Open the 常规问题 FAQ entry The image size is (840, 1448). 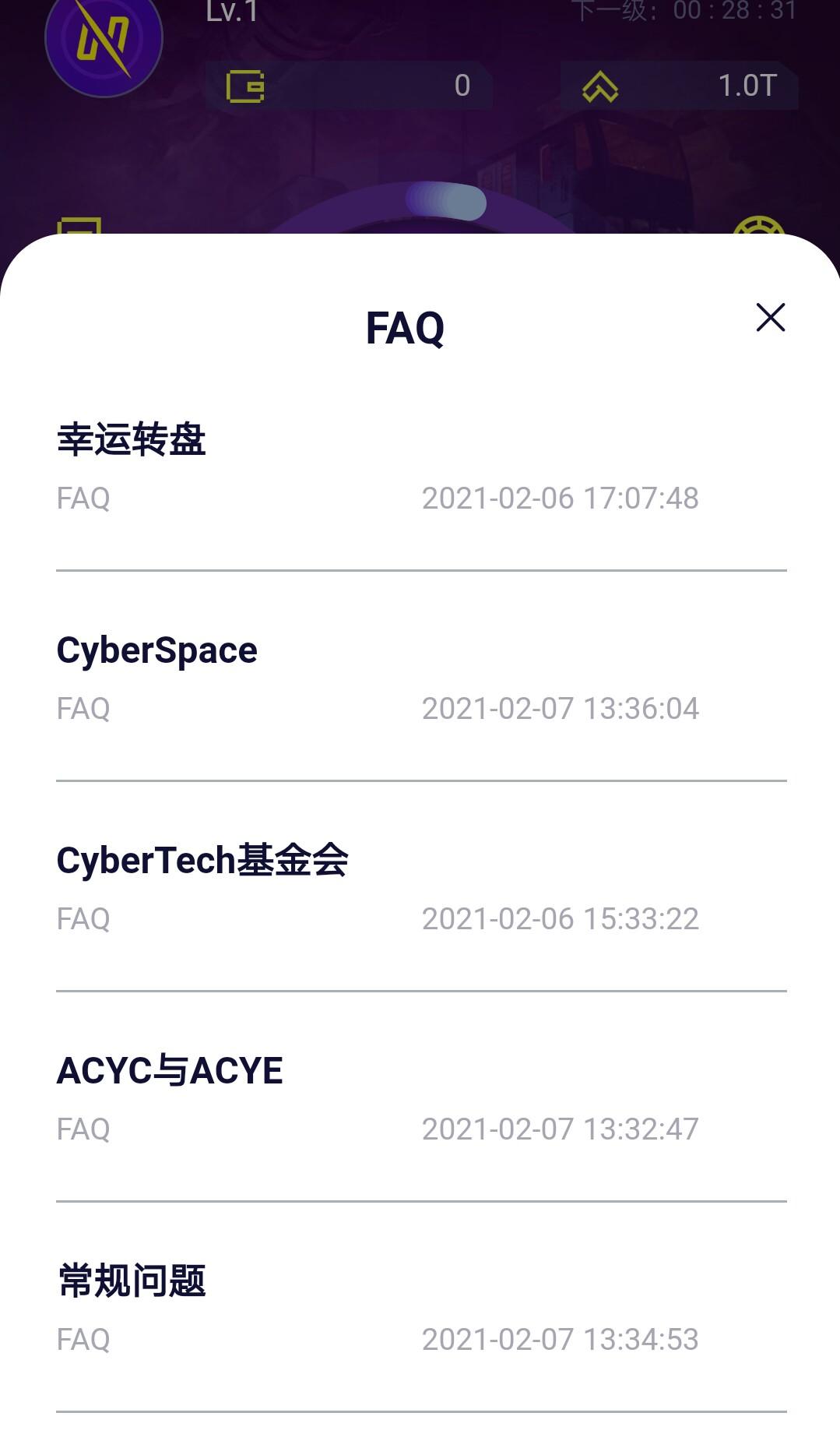point(131,1281)
